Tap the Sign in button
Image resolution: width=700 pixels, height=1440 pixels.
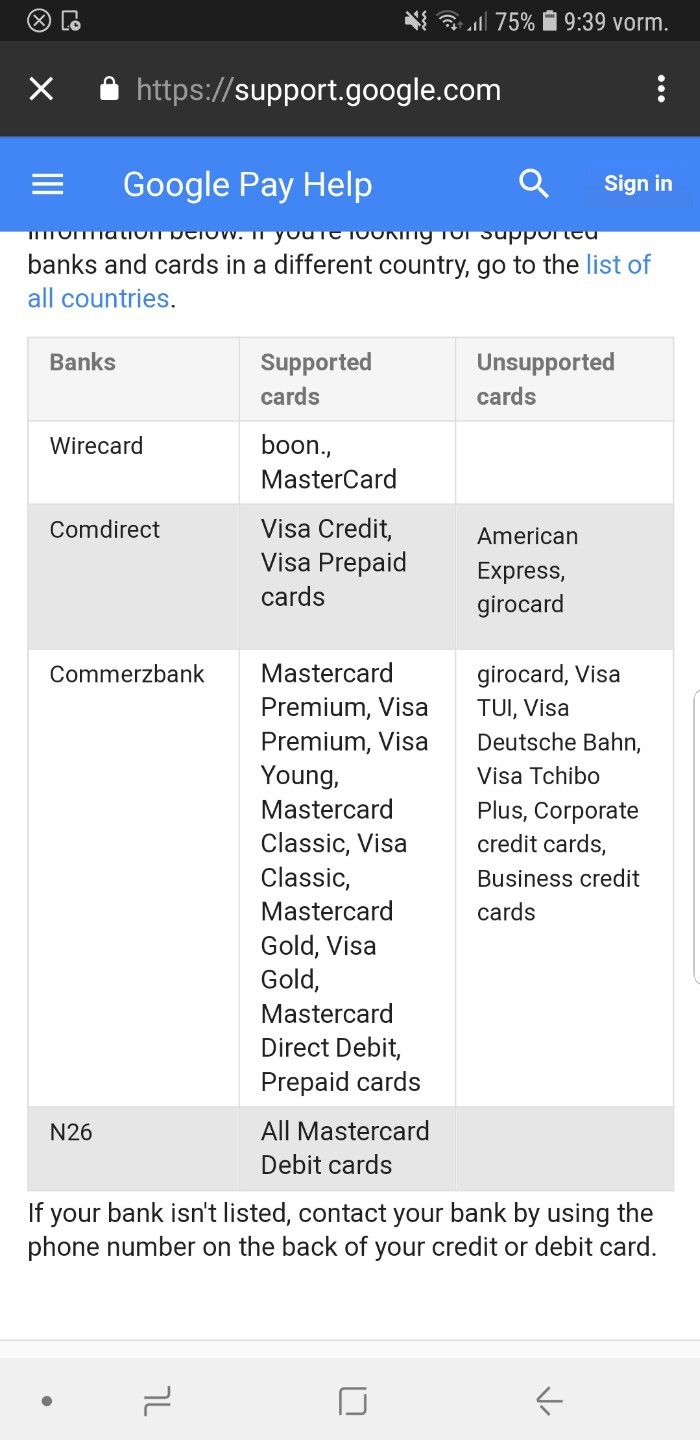coord(638,183)
